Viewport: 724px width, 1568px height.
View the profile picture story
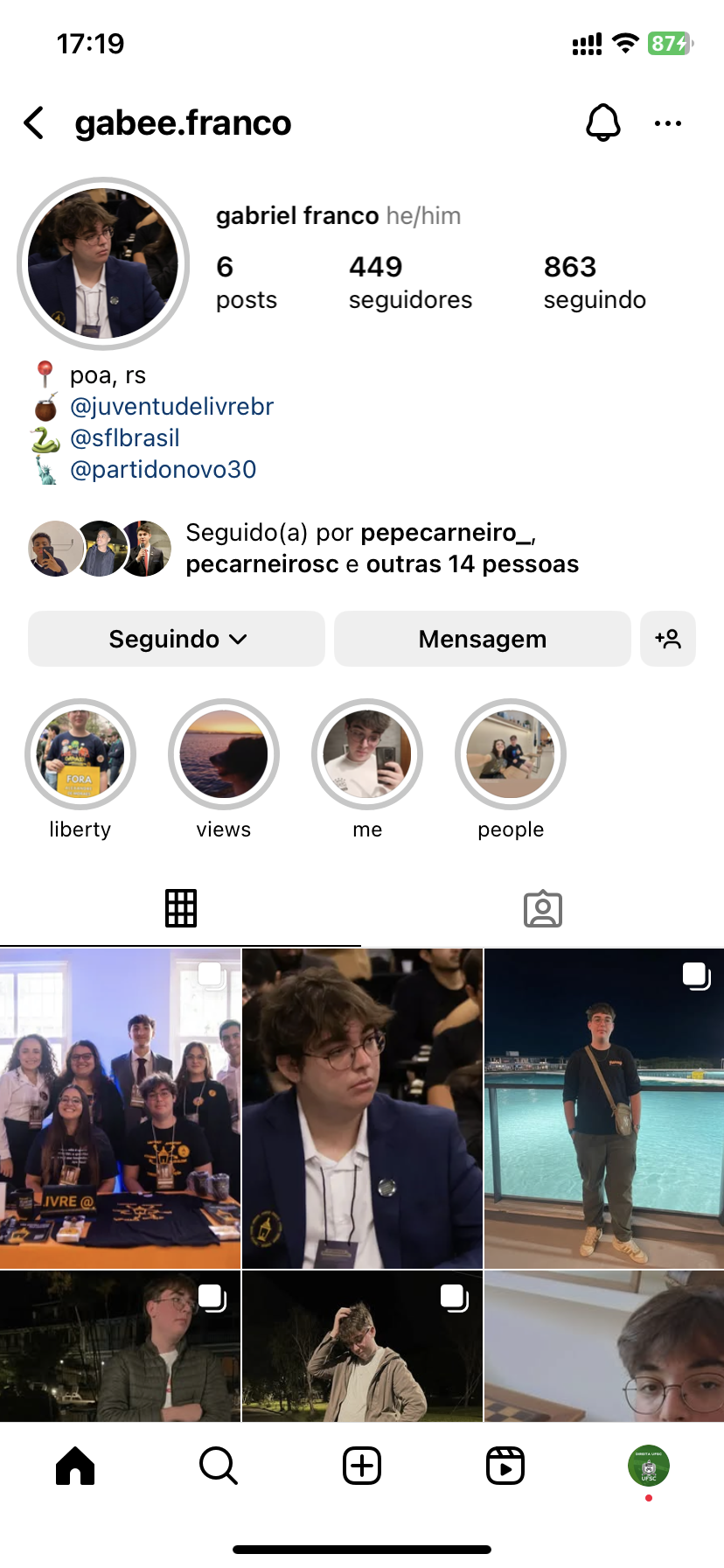point(103,263)
